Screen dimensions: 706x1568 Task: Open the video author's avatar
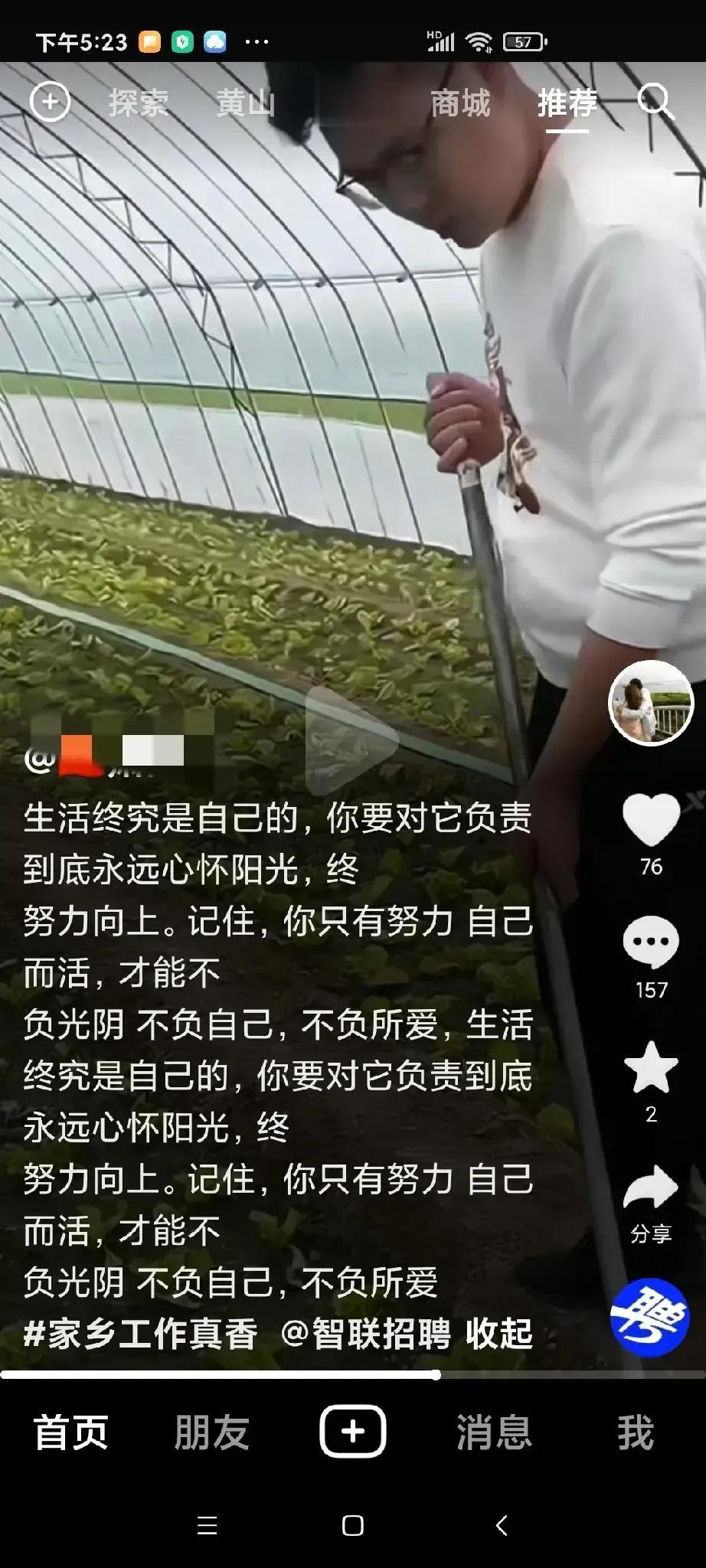[x=650, y=702]
